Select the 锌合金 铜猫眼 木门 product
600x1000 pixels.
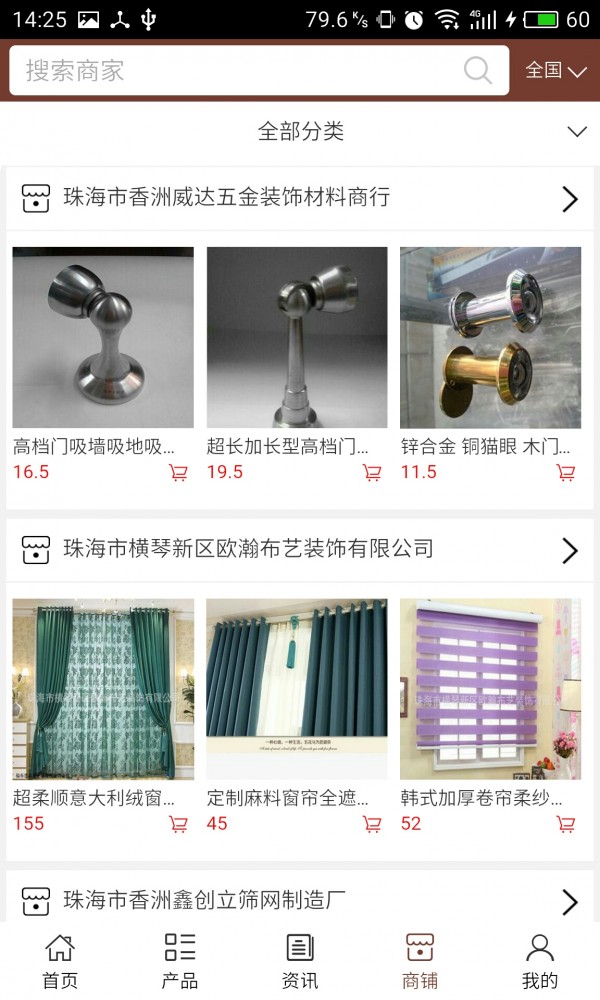(490, 338)
